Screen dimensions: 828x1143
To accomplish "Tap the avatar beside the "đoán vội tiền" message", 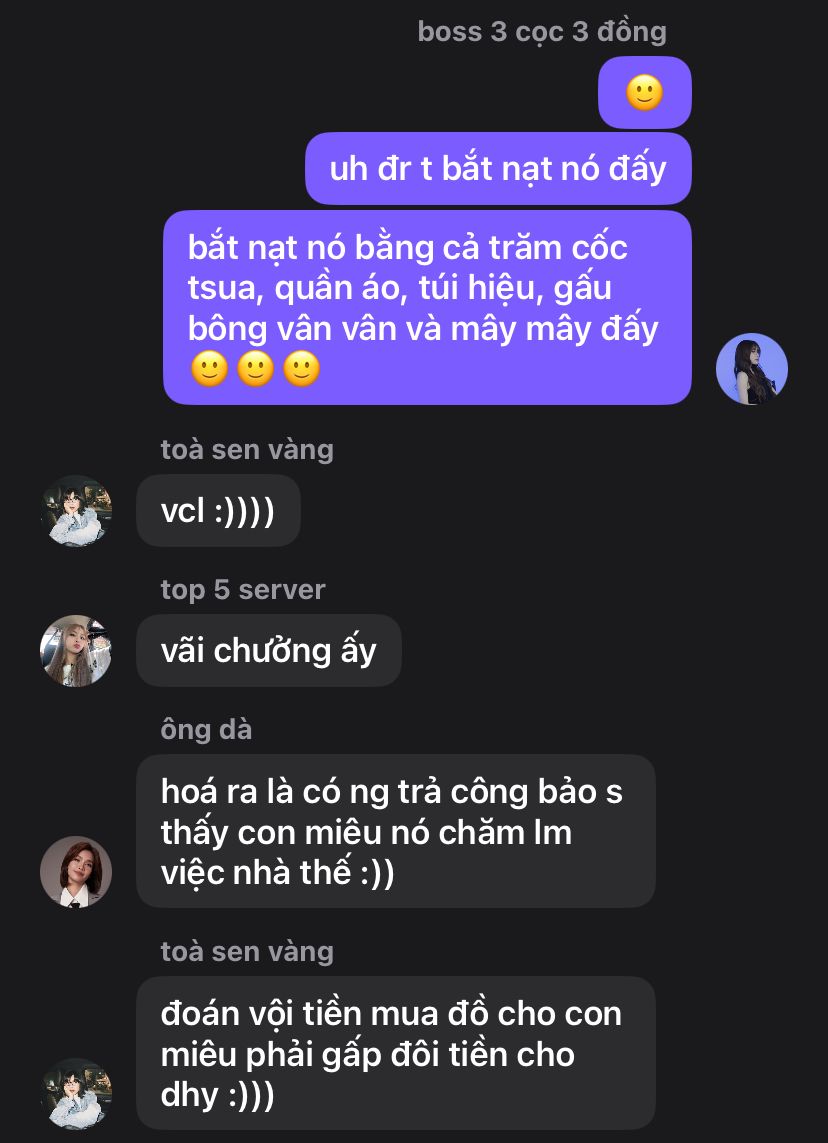I will click(76, 1093).
